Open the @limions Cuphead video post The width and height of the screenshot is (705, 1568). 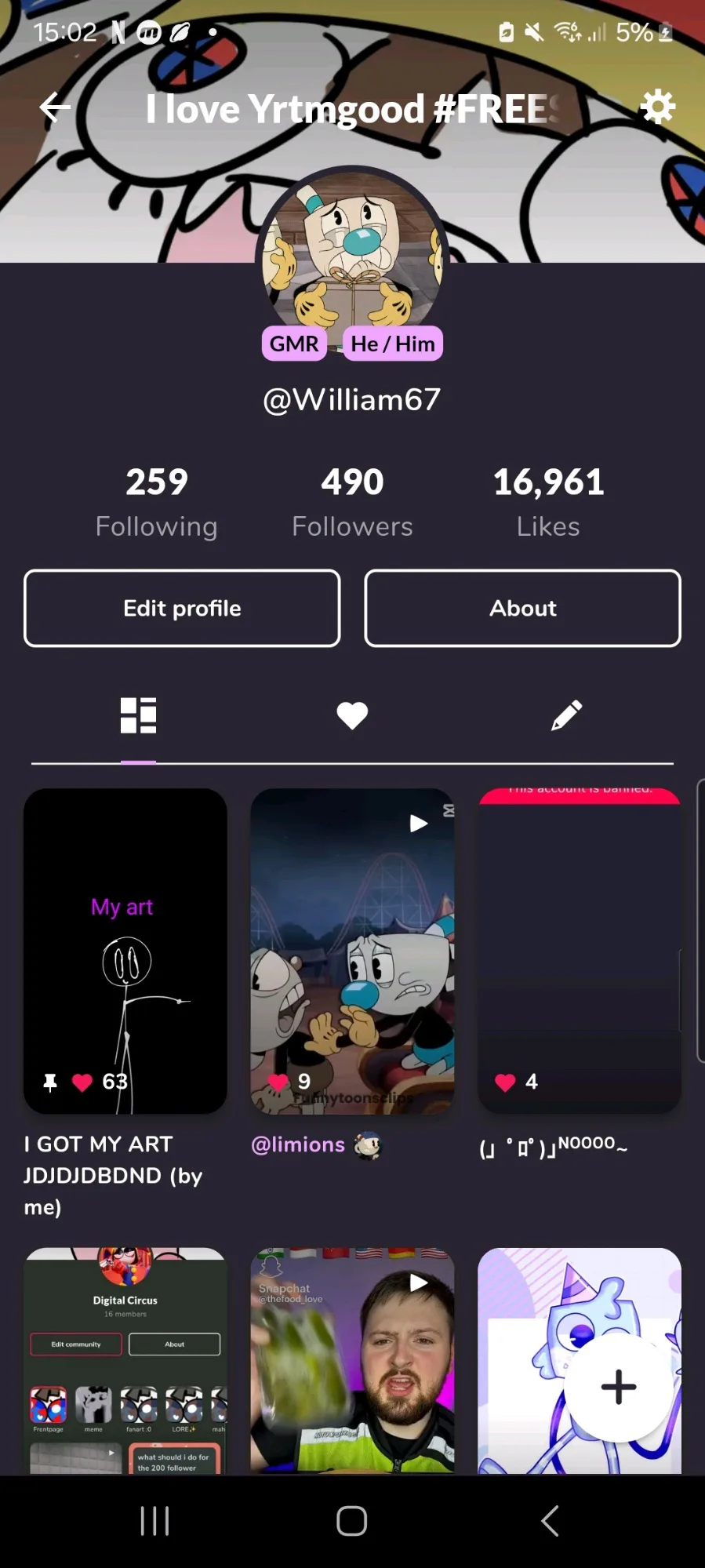(352, 951)
